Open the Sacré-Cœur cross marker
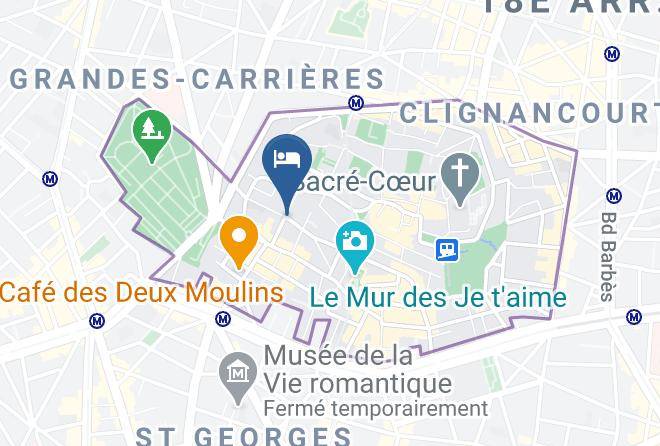Viewport: 660px width, 446px height. [x=460, y=178]
